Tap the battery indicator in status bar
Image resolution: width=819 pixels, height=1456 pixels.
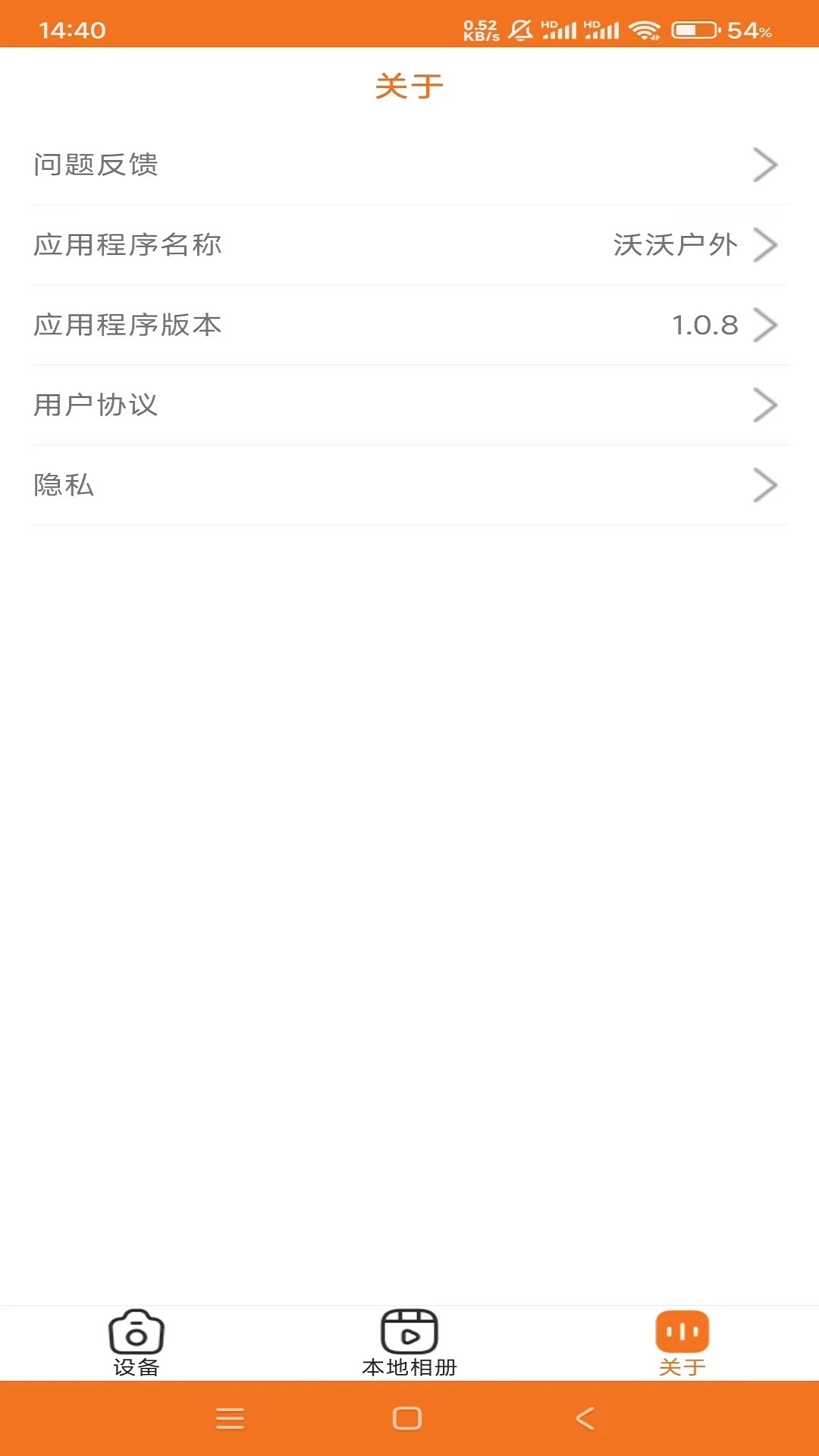pos(693,29)
